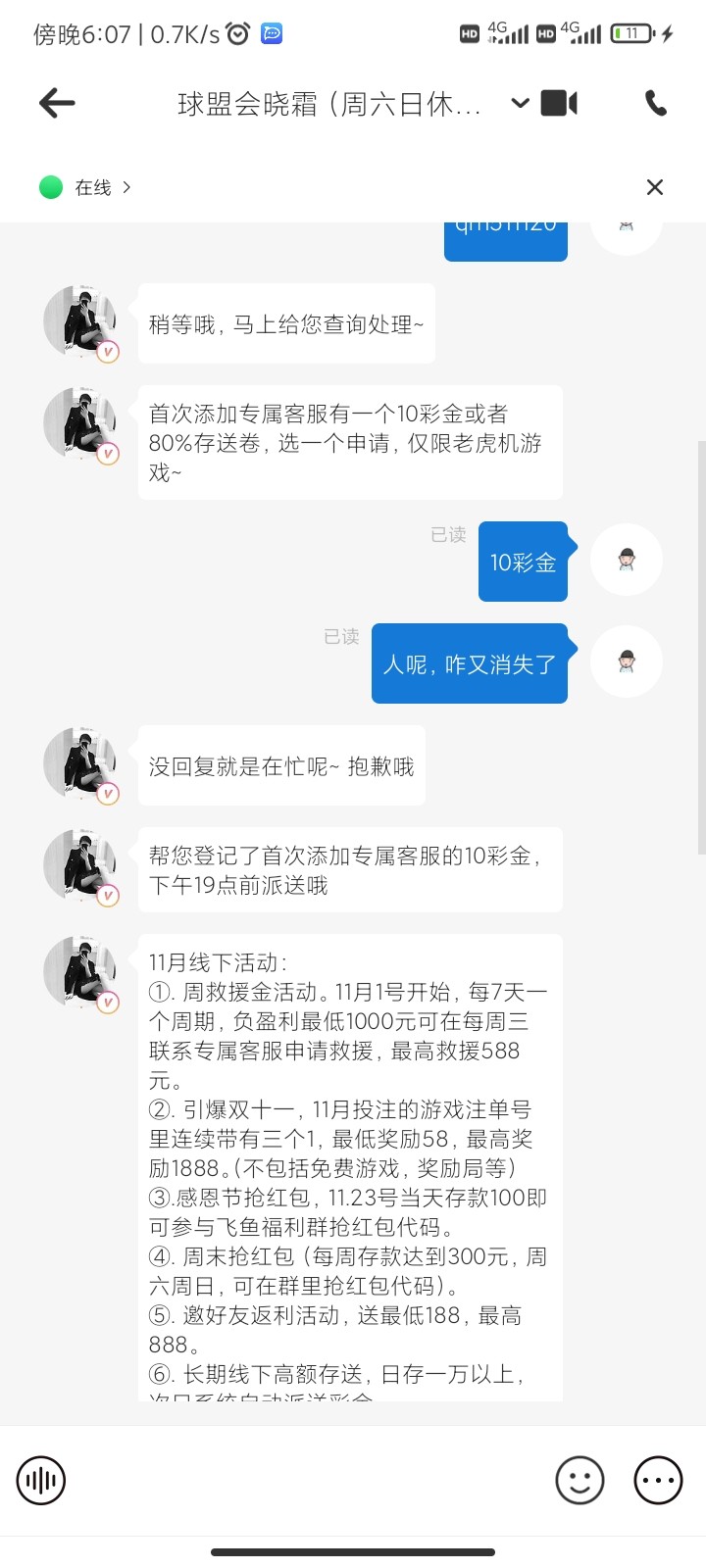706x1568 pixels.
Task: Tap the voice waveform icon at bottom left
Action: [x=40, y=1481]
